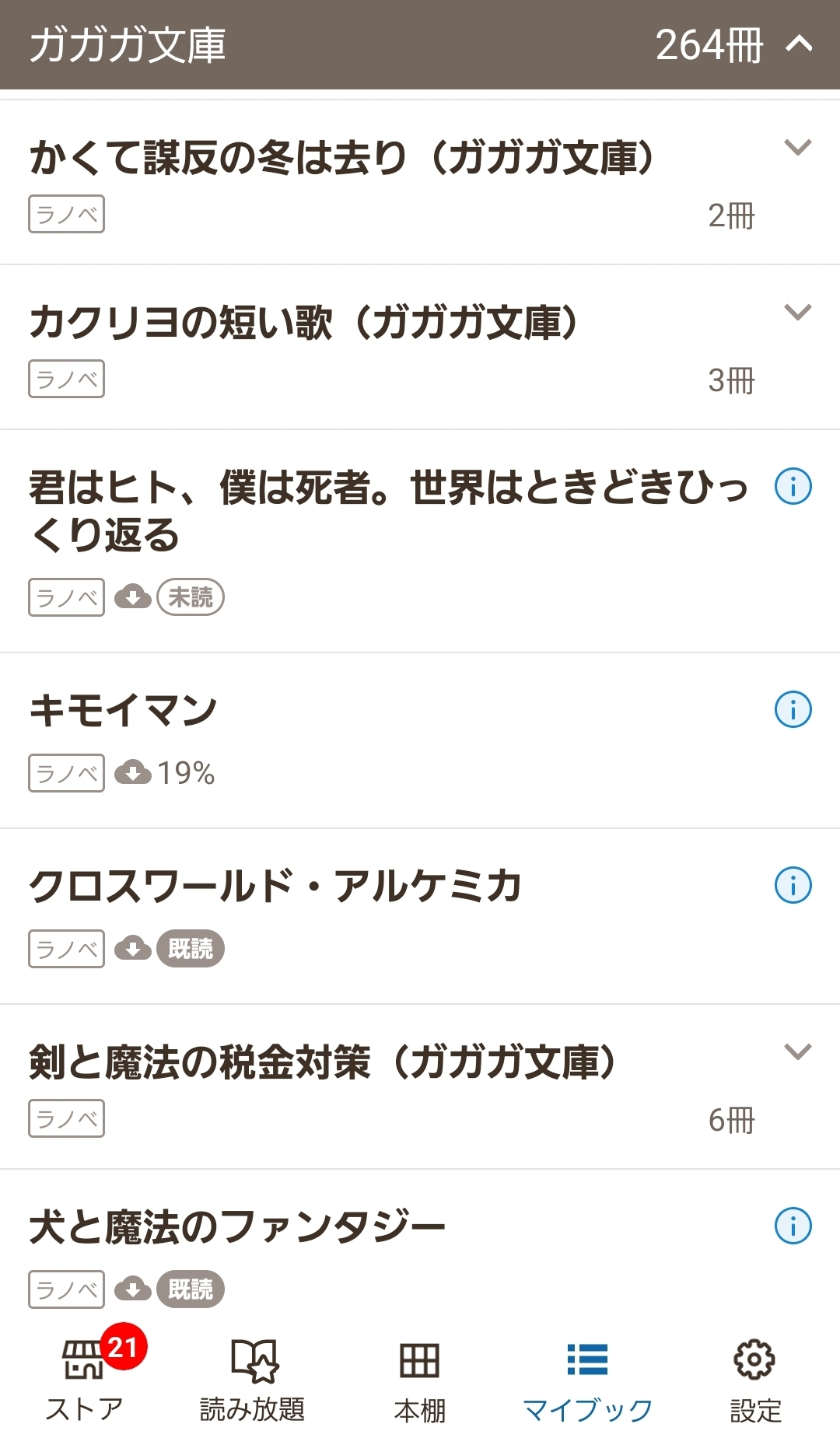Show info for 君はヒト、僕は死者。
Screen dimensions: 840x1445
tap(793, 487)
